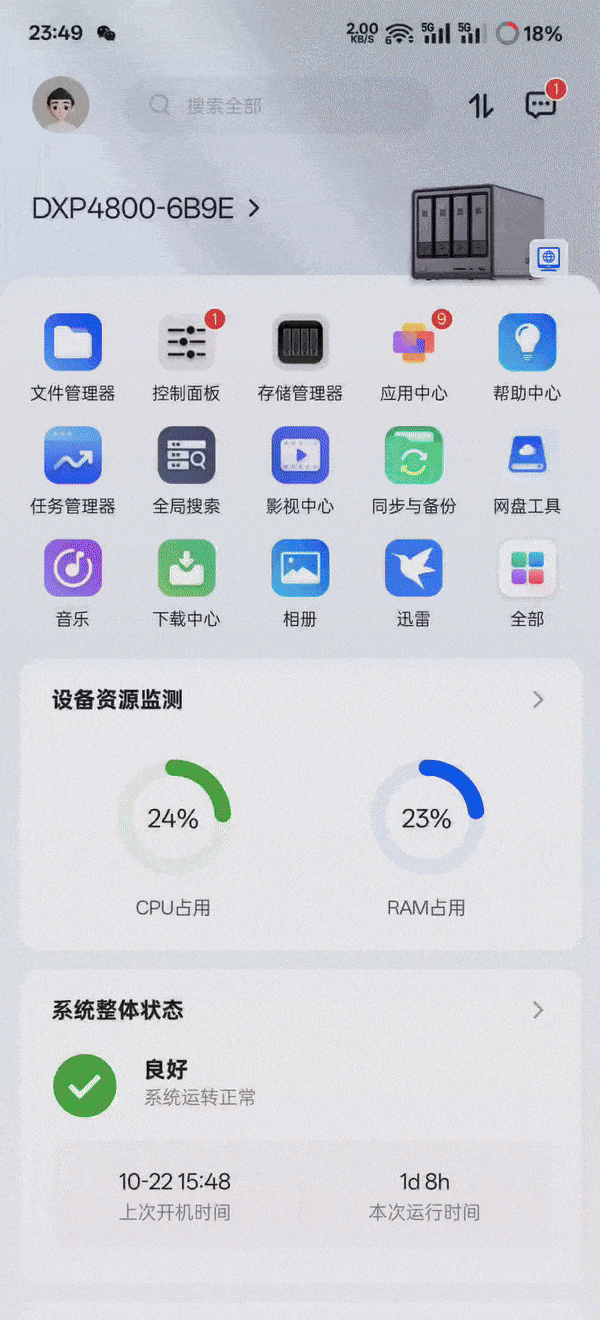Open the transfer tasks arrows icon
The width and height of the screenshot is (600, 1320).
pos(481,106)
